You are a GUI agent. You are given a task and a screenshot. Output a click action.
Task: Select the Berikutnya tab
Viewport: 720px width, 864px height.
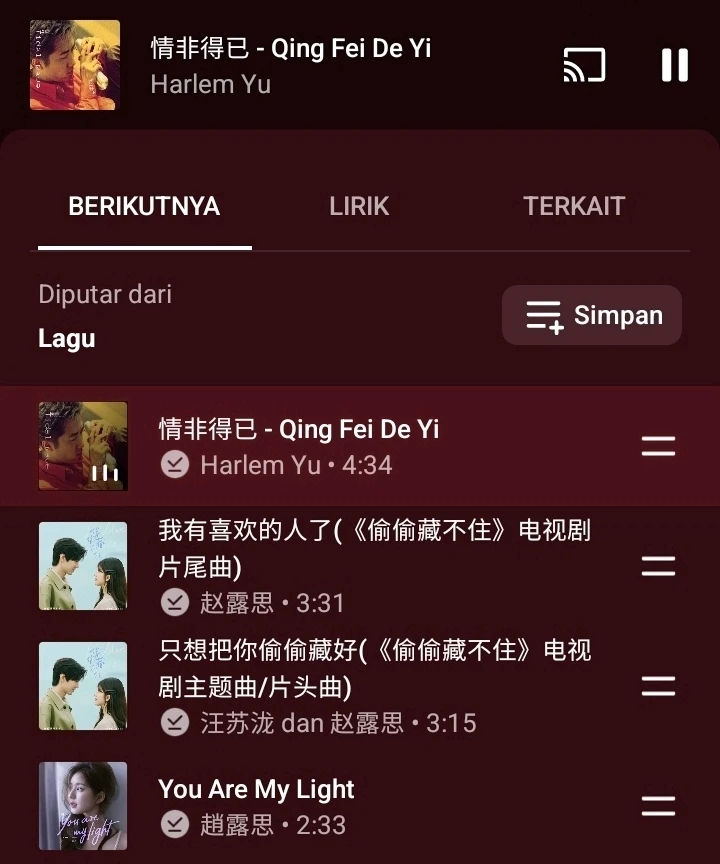point(144,206)
